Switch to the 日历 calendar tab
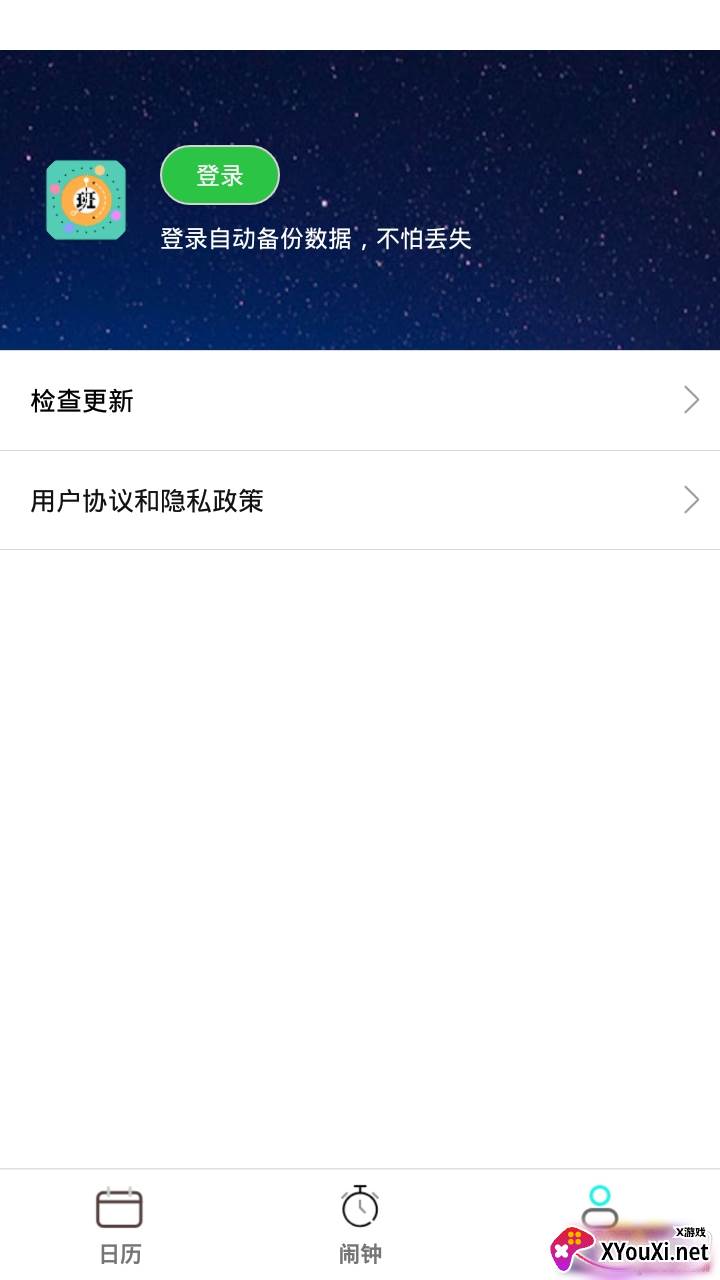Image resolution: width=720 pixels, height=1280 pixels. 120,1225
